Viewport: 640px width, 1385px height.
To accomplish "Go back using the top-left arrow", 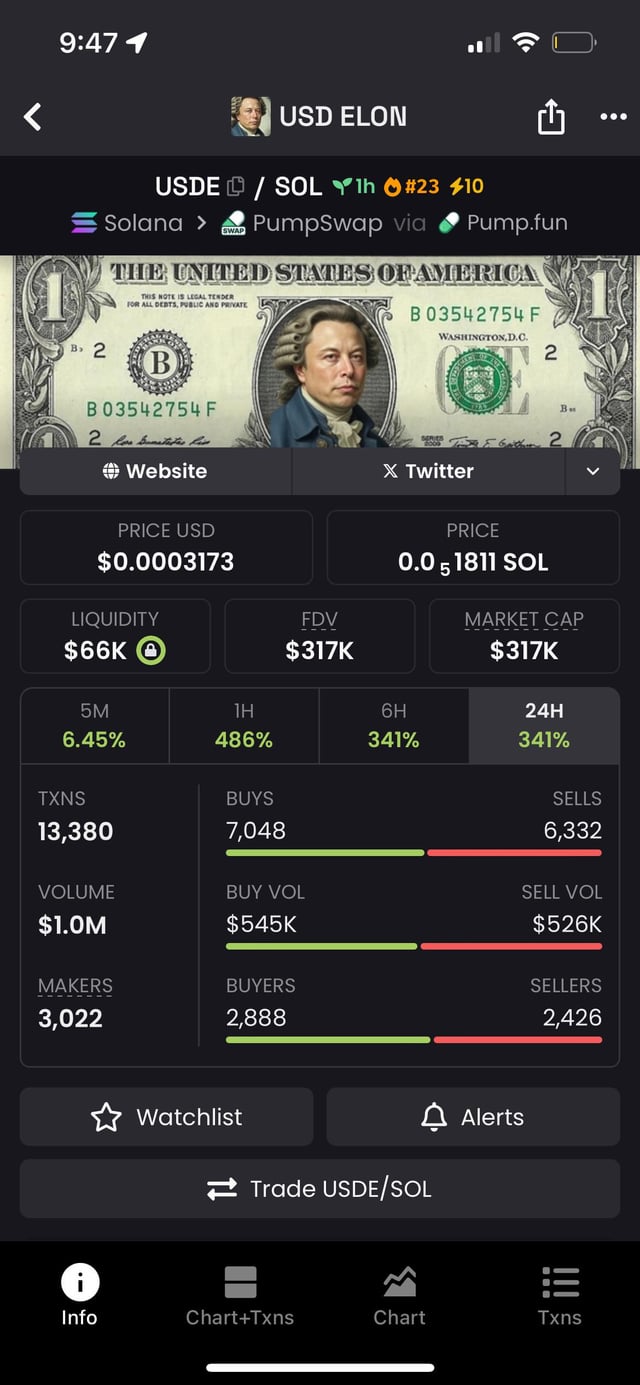I will click(x=33, y=117).
